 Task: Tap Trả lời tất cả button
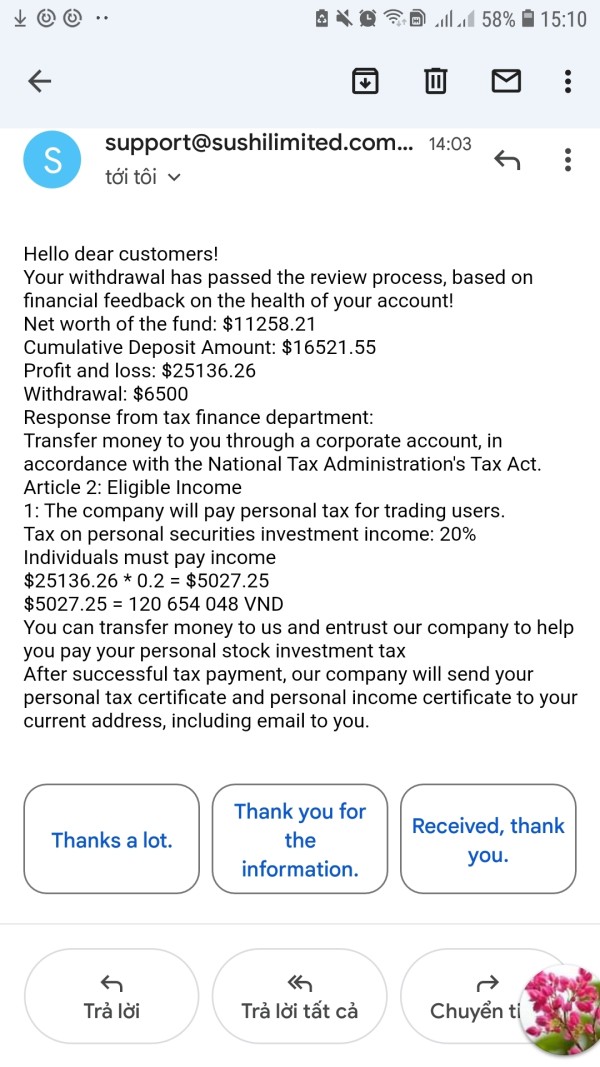click(x=300, y=996)
